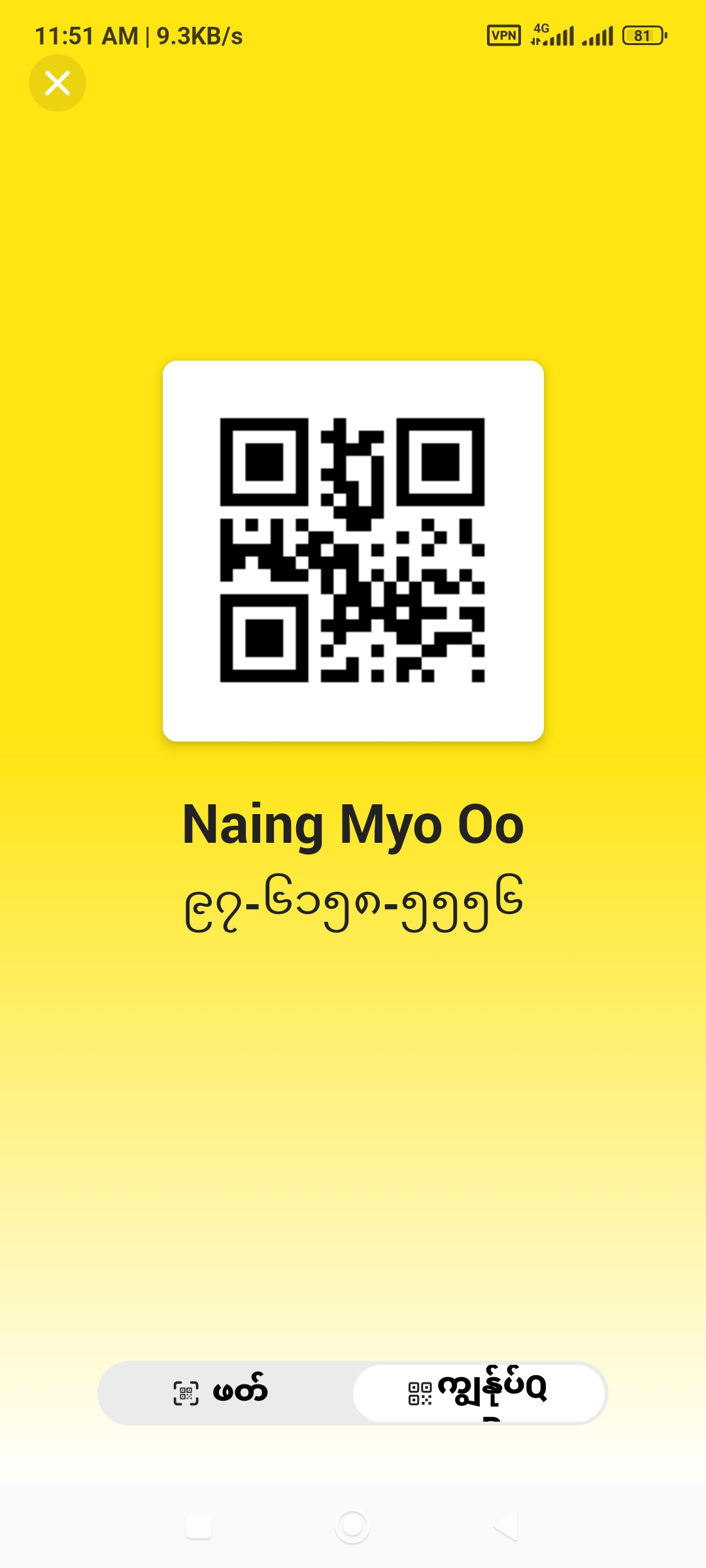706x1568 pixels.
Task: Go to the home screen
Action: (352, 1526)
